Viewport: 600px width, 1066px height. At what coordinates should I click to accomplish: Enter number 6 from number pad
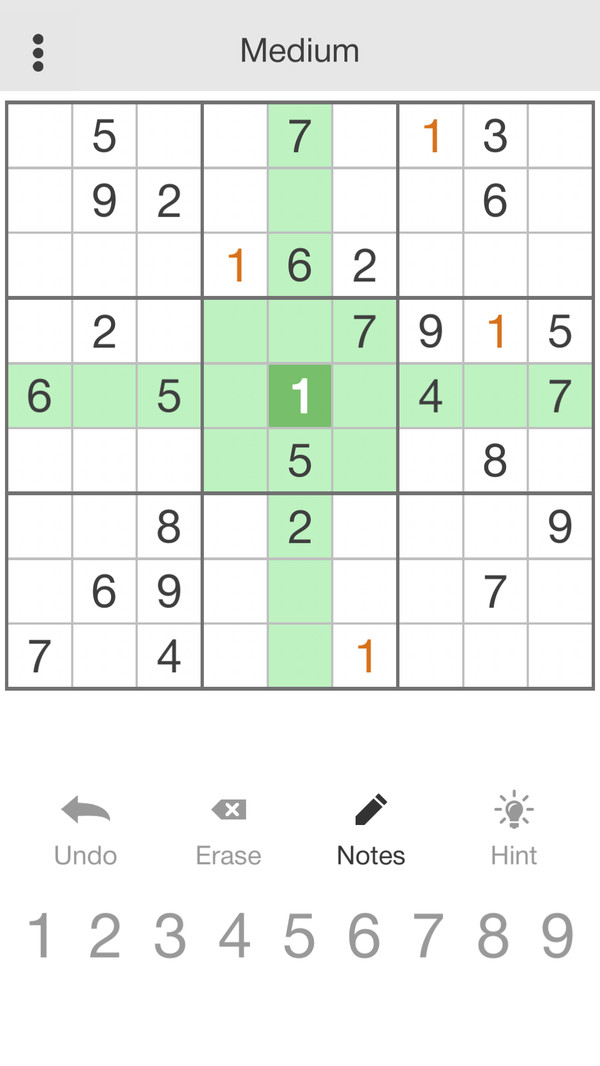click(x=364, y=937)
